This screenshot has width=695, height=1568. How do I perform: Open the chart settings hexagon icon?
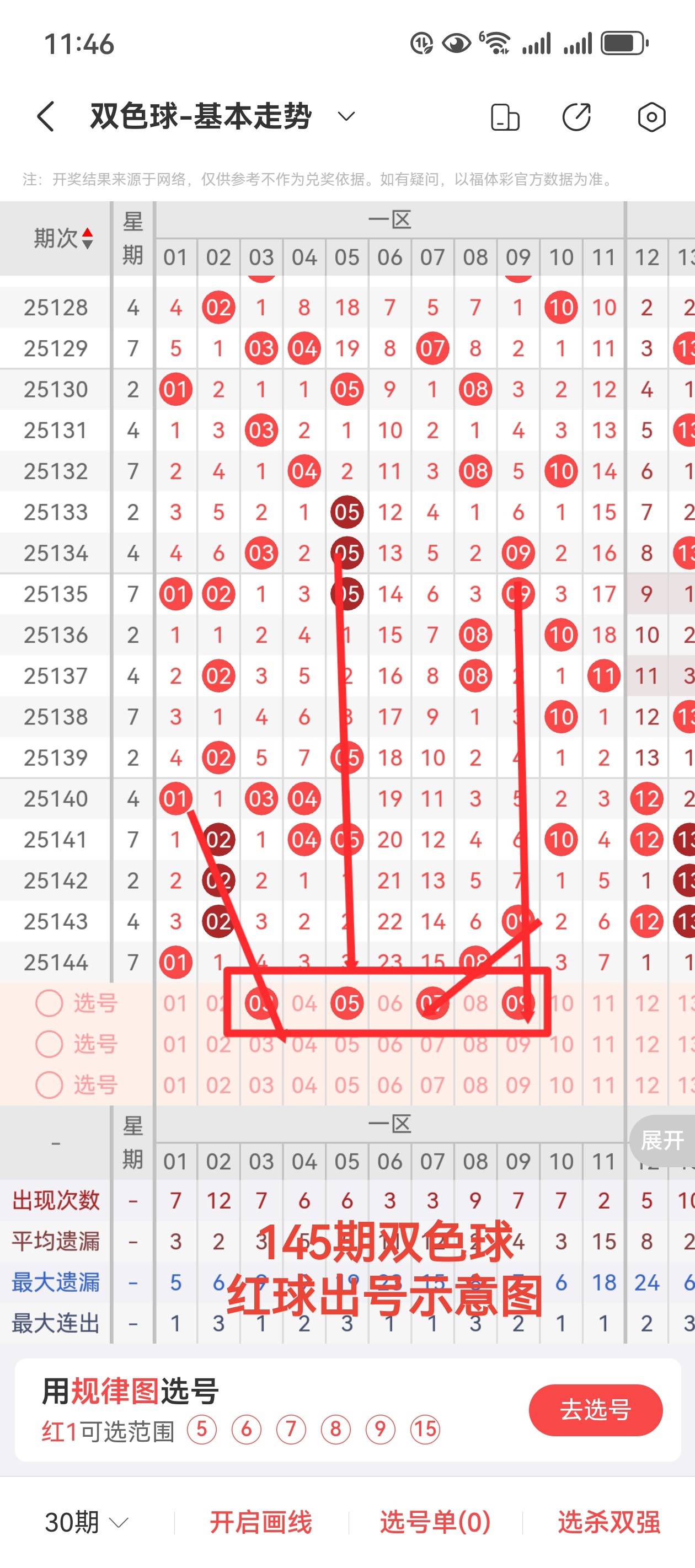click(651, 117)
